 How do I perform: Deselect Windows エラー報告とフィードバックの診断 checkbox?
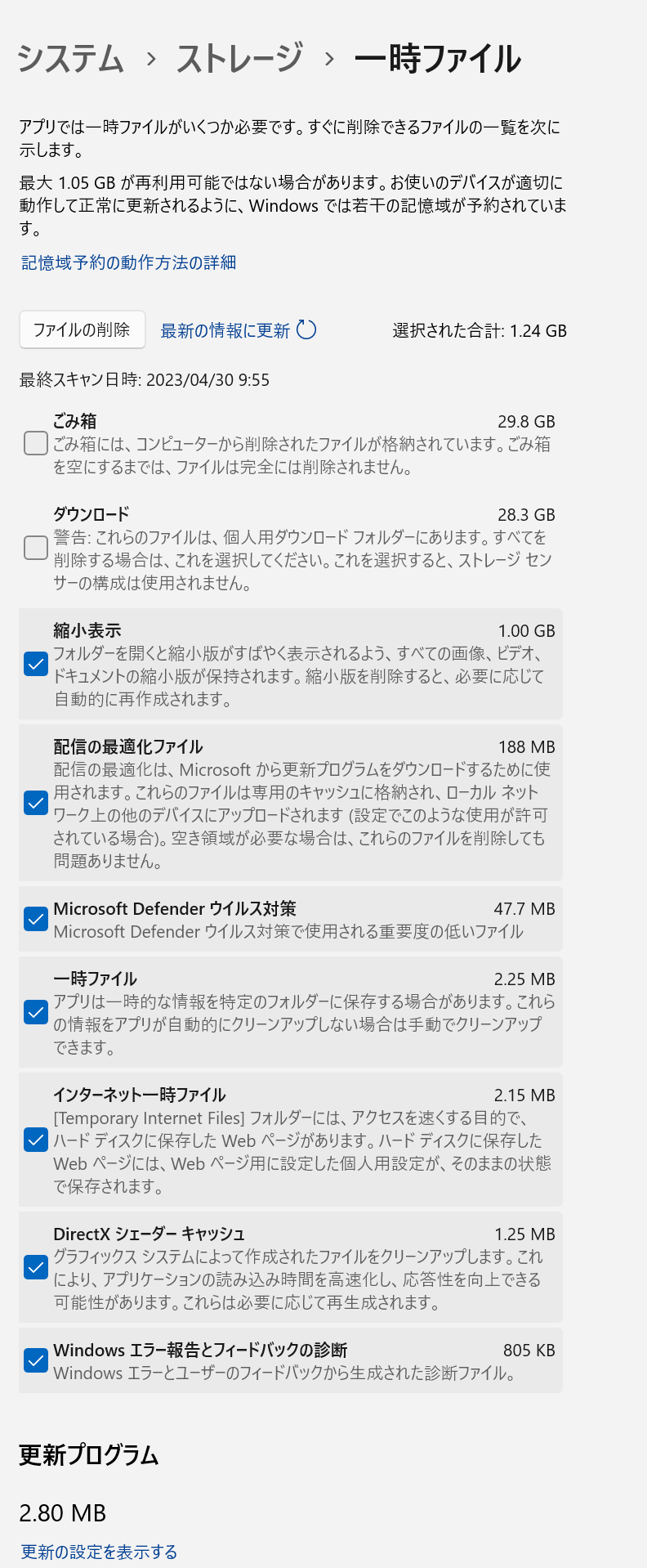tap(36, 1360)
